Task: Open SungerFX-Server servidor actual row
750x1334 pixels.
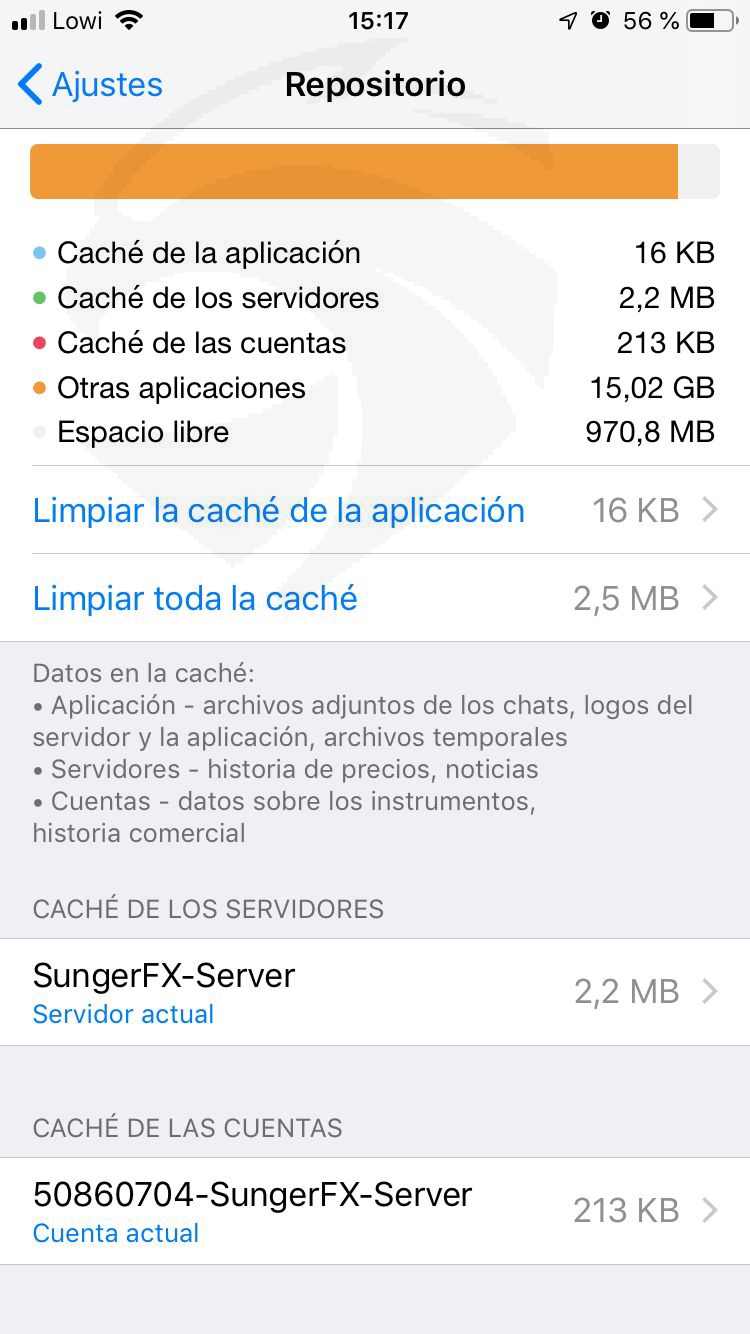Action: (x=375, y=992)
